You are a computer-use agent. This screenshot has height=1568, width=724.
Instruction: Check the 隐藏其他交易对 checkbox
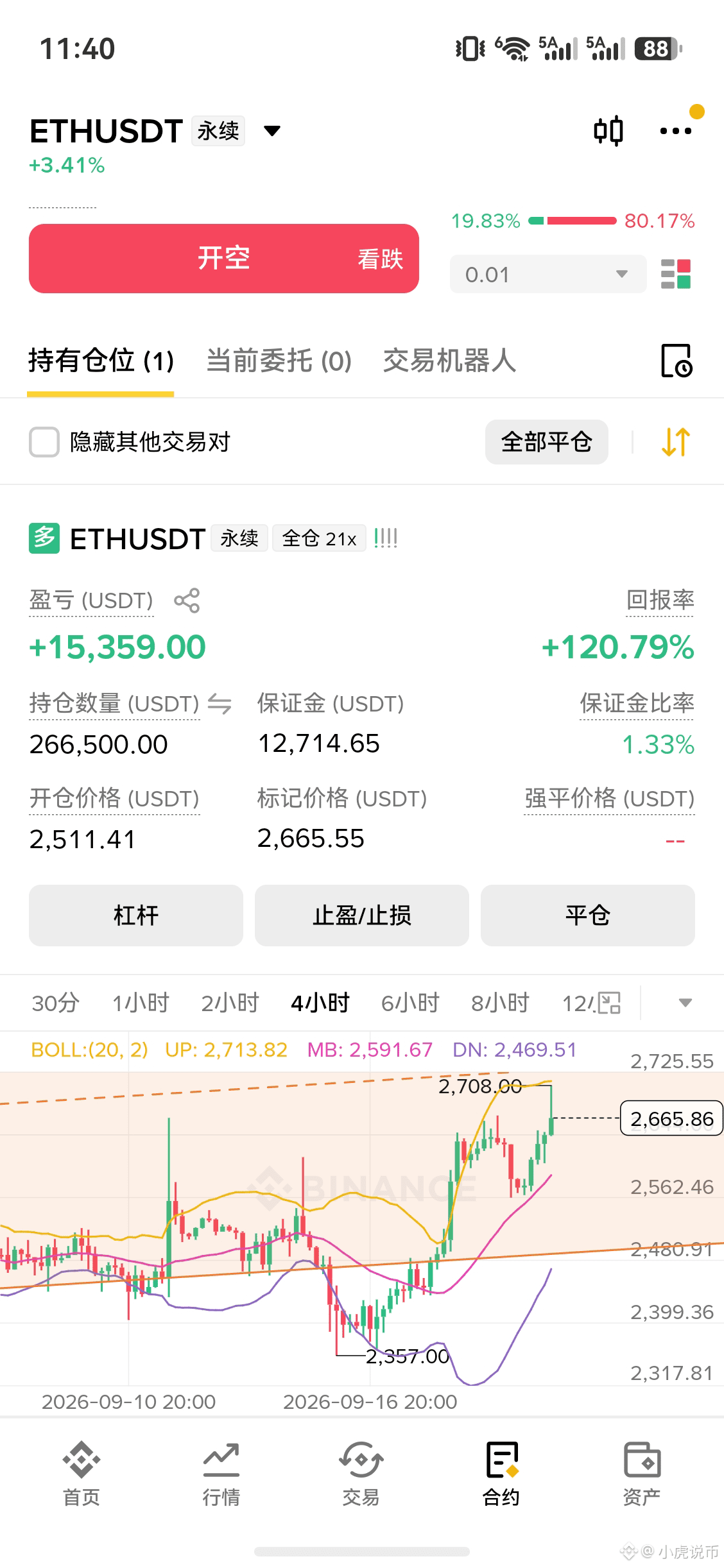(x=44, y=442)
